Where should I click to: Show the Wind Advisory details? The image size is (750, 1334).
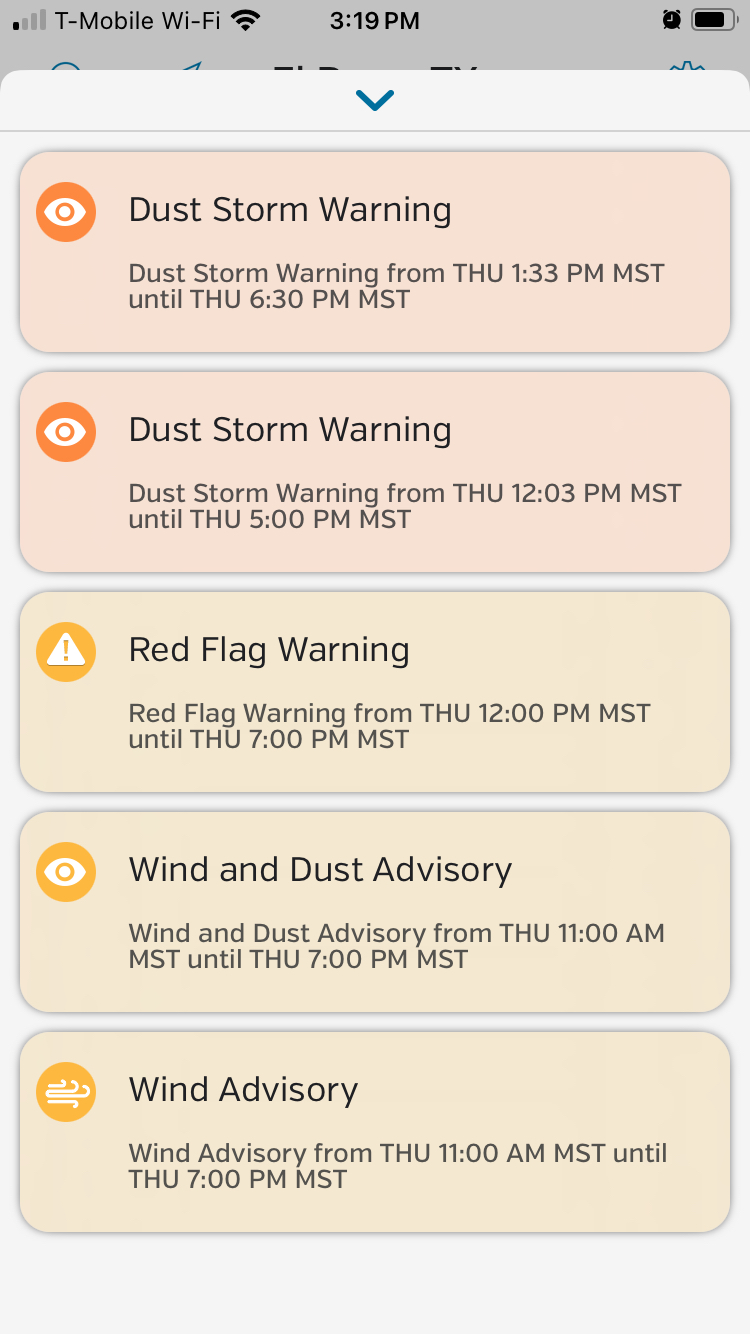point(375,1132)
